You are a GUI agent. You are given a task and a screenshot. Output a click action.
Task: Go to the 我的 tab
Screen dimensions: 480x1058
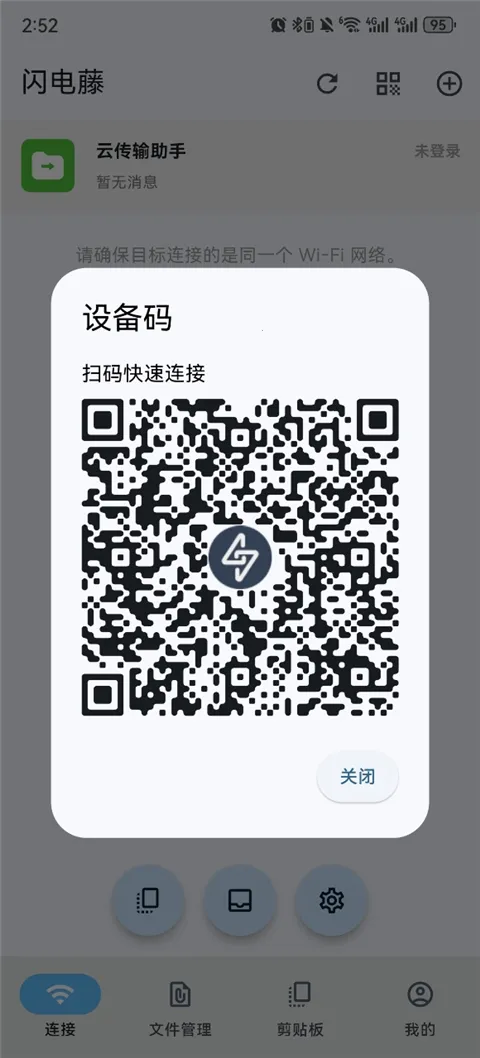[420, 1008]
